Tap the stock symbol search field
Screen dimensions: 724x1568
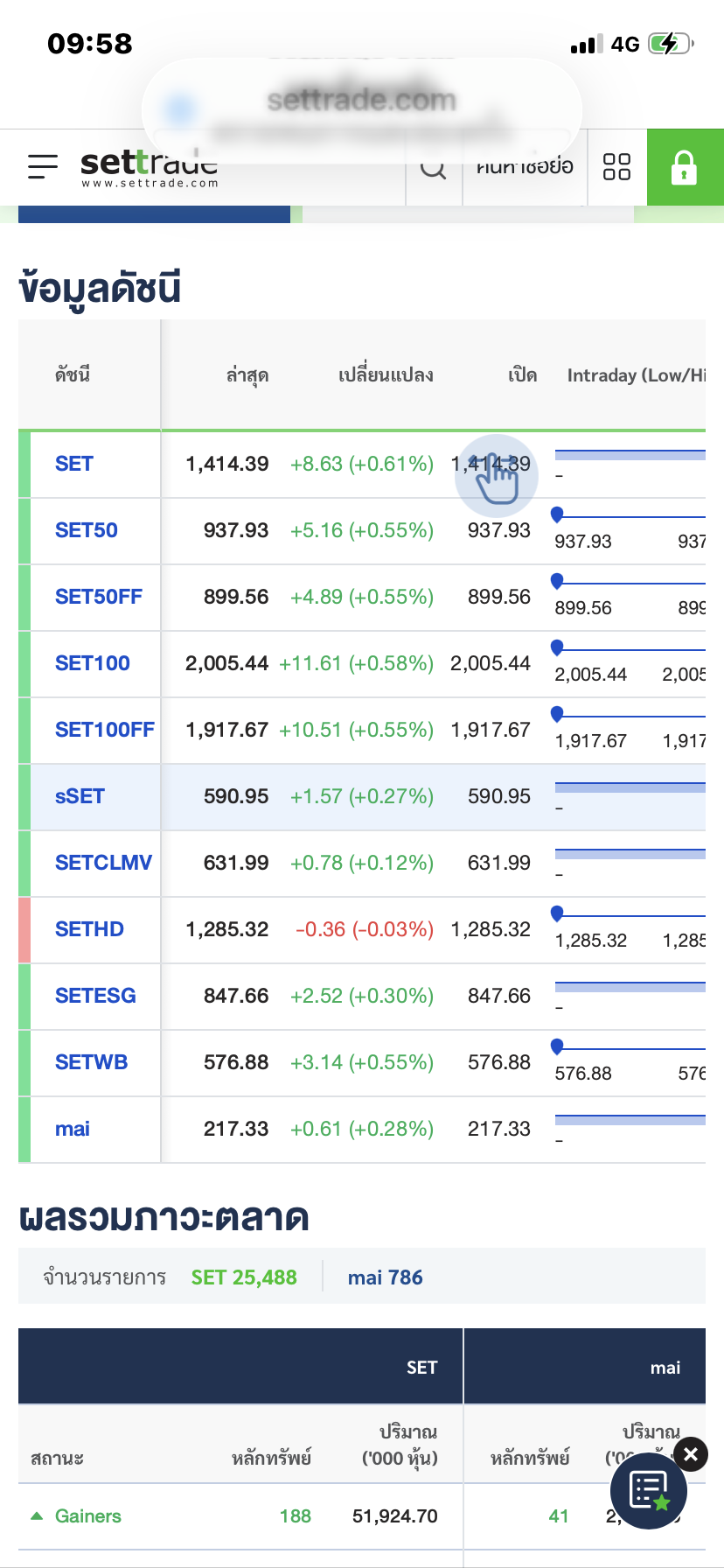pyautogui.click(x=525, y=167)
